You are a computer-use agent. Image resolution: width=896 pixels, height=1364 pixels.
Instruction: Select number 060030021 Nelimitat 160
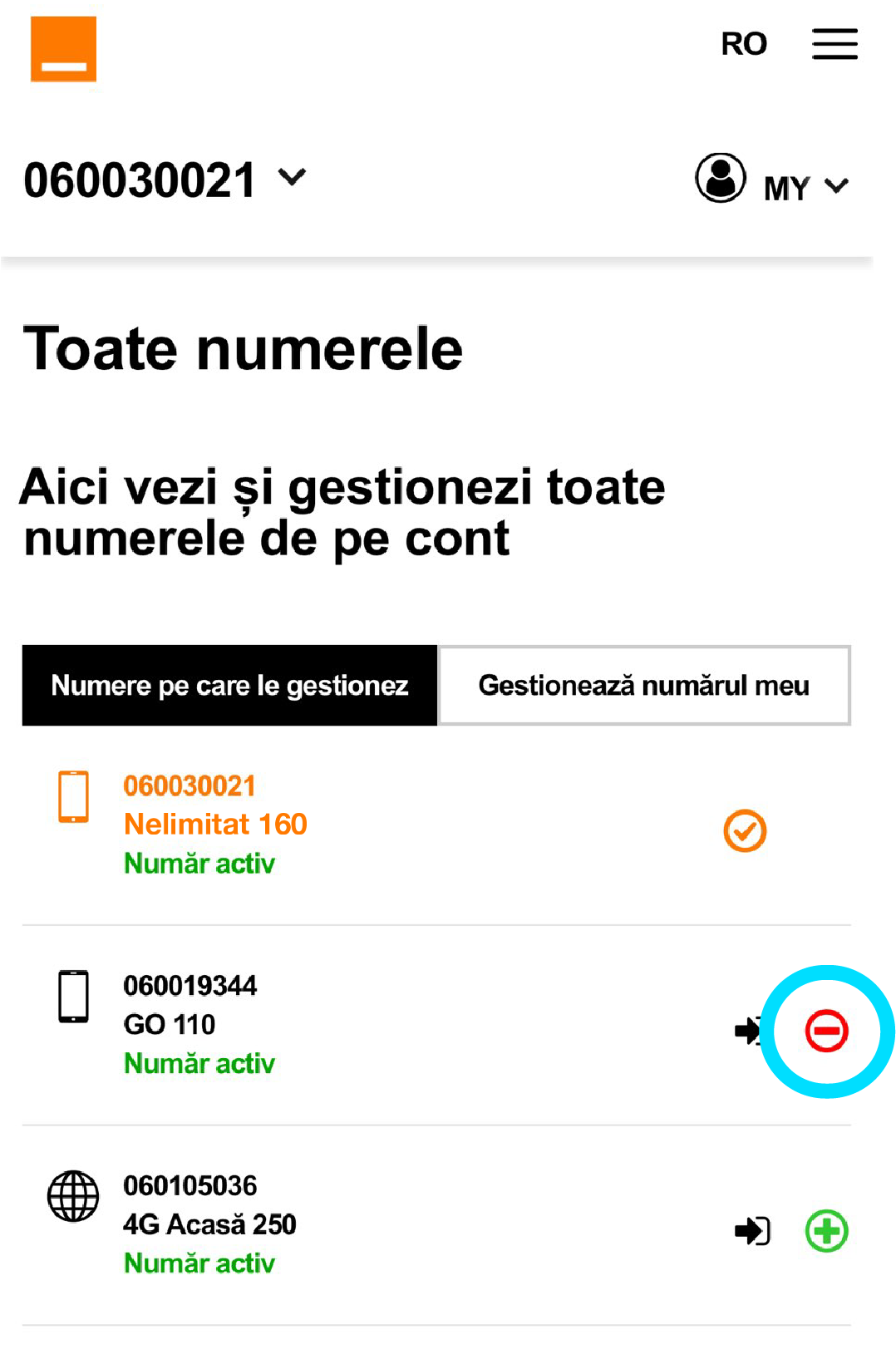click(x=214, y=824)
